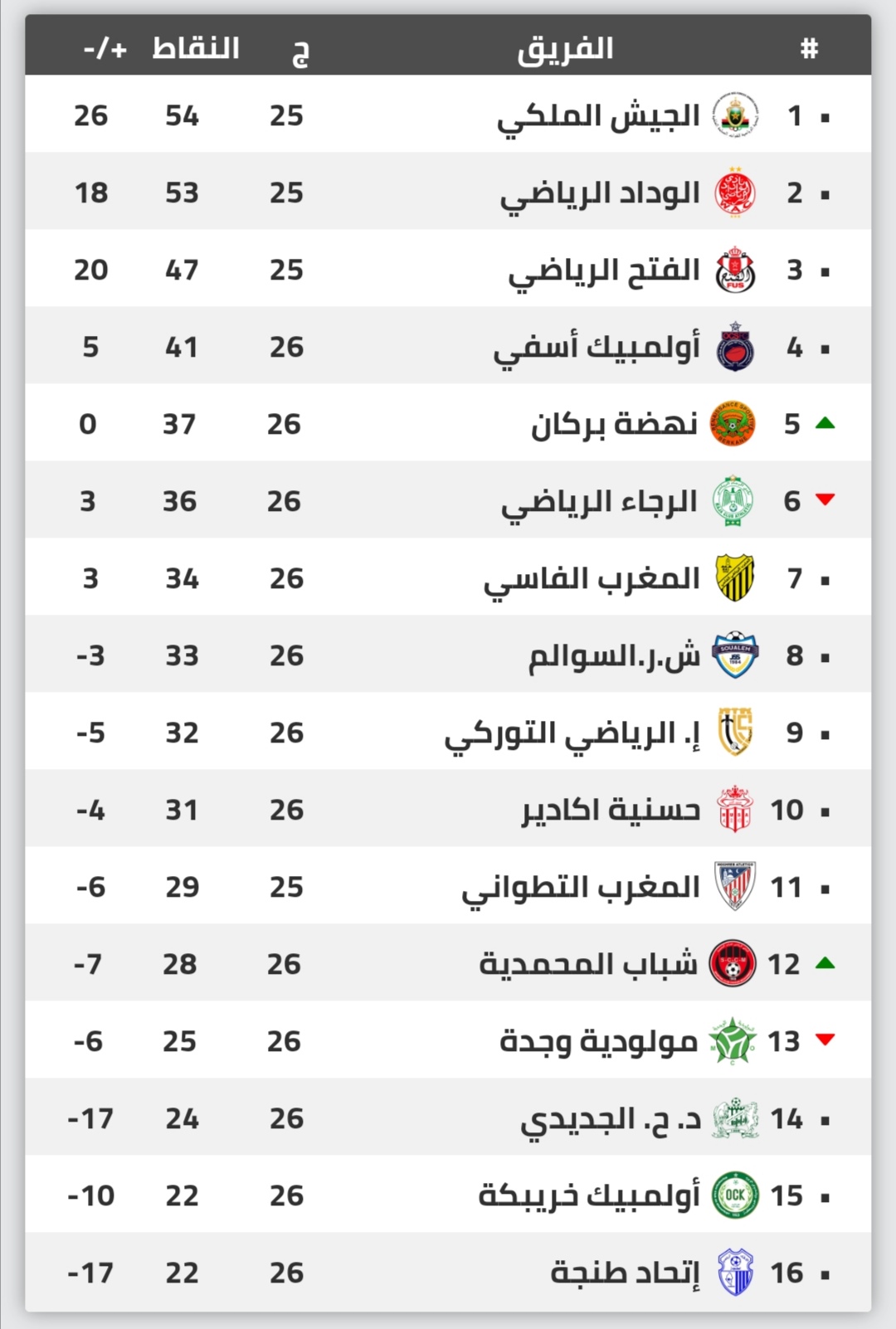Open الفتح الرياضي team details
896x1329 pixels.
tap(448, 269)
